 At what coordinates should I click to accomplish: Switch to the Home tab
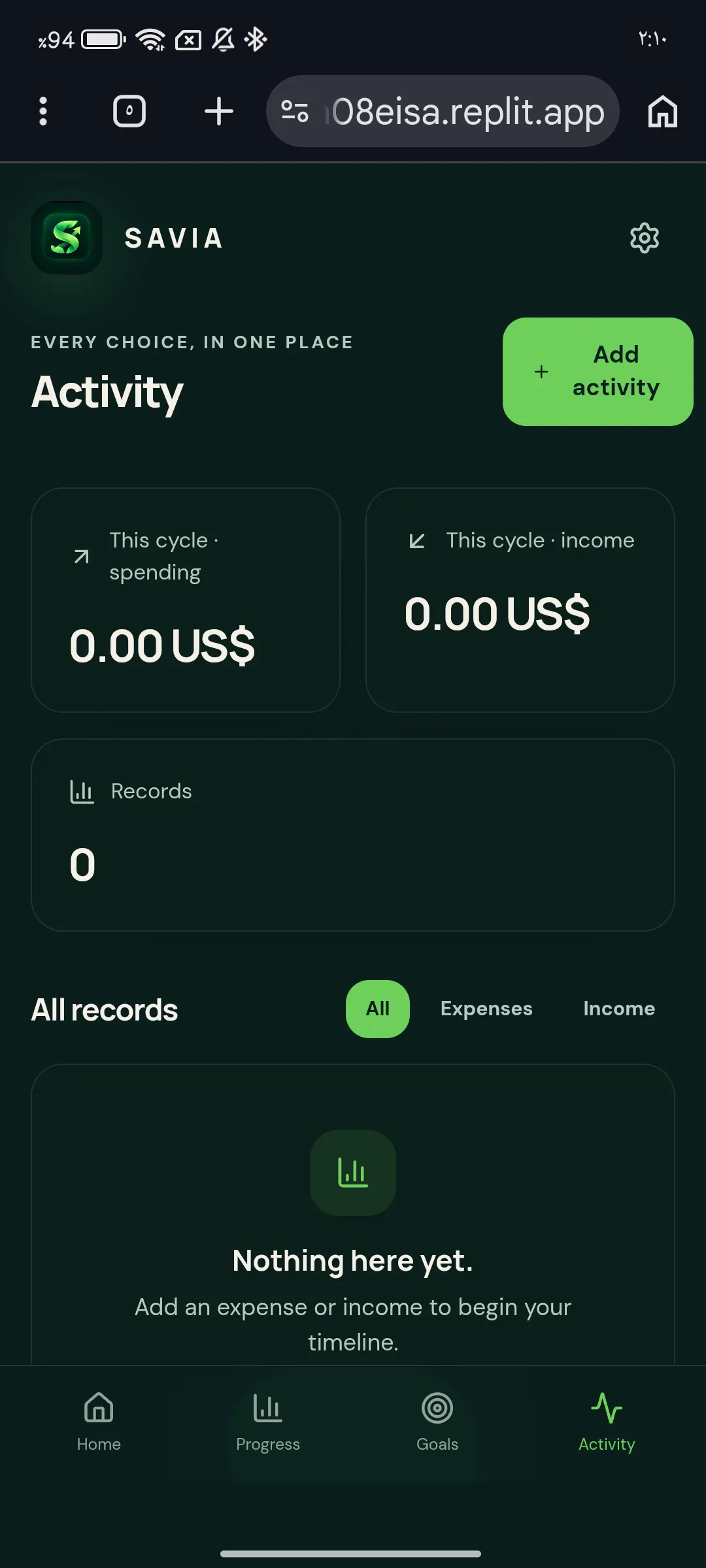pos(99,1421)
